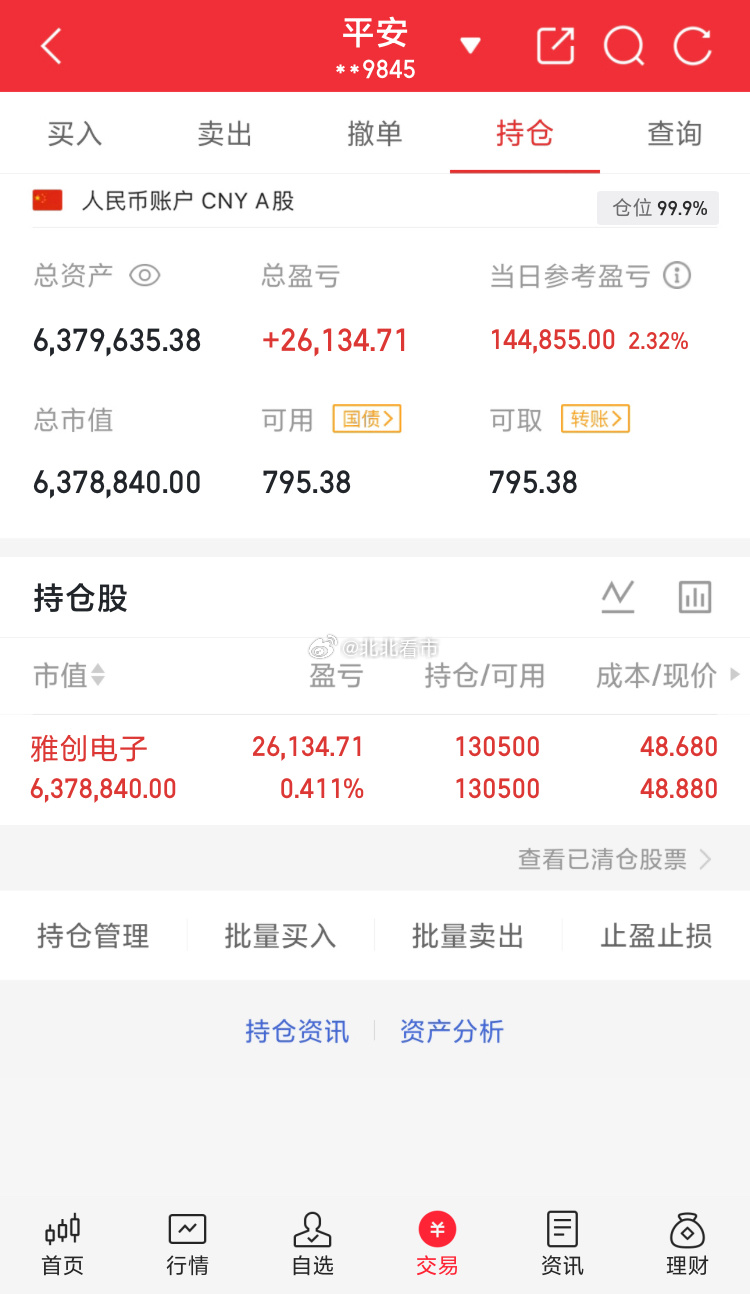
Task: Tap the info icon next to 当日参考盈亏
Action: click(x=677, y=276)
